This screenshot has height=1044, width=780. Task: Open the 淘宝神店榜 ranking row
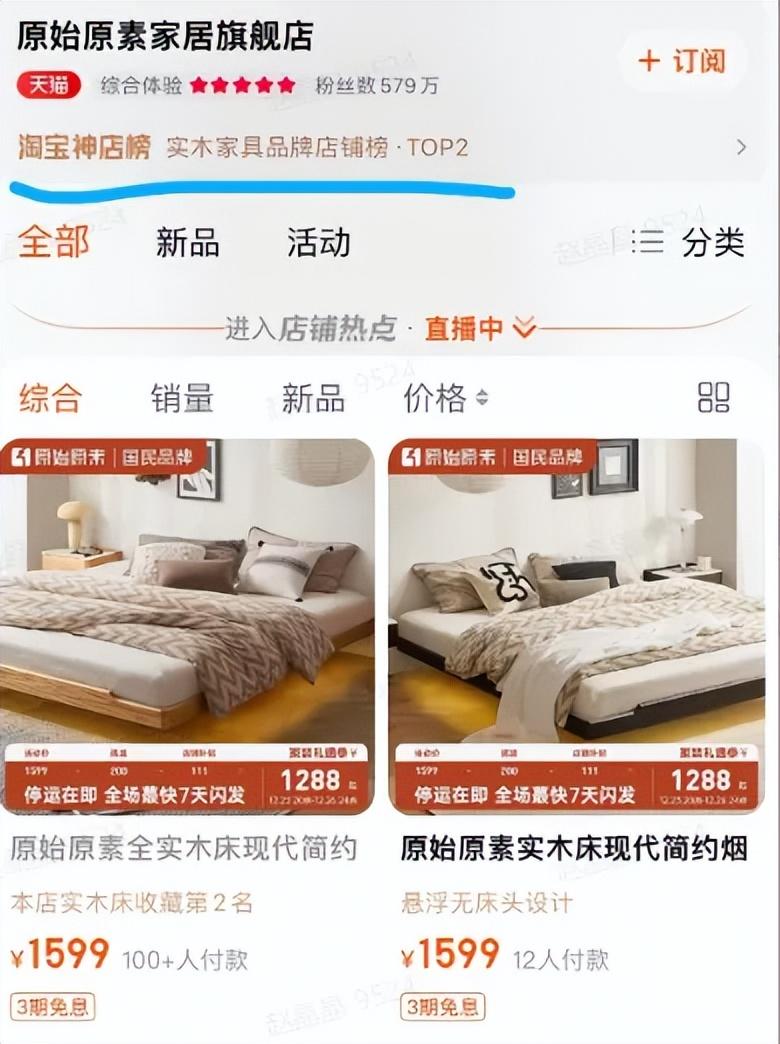click(380, 148)
